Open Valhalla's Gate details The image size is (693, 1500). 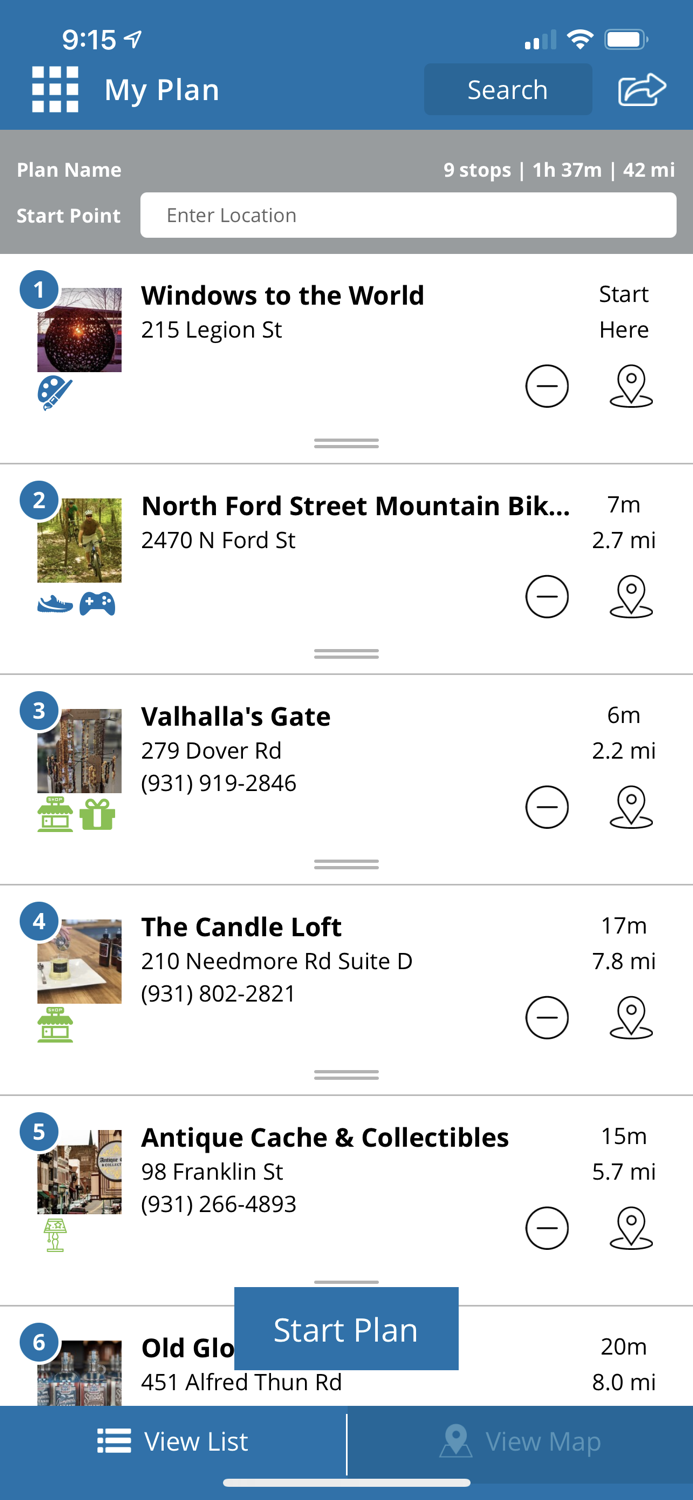coord(236,716)
